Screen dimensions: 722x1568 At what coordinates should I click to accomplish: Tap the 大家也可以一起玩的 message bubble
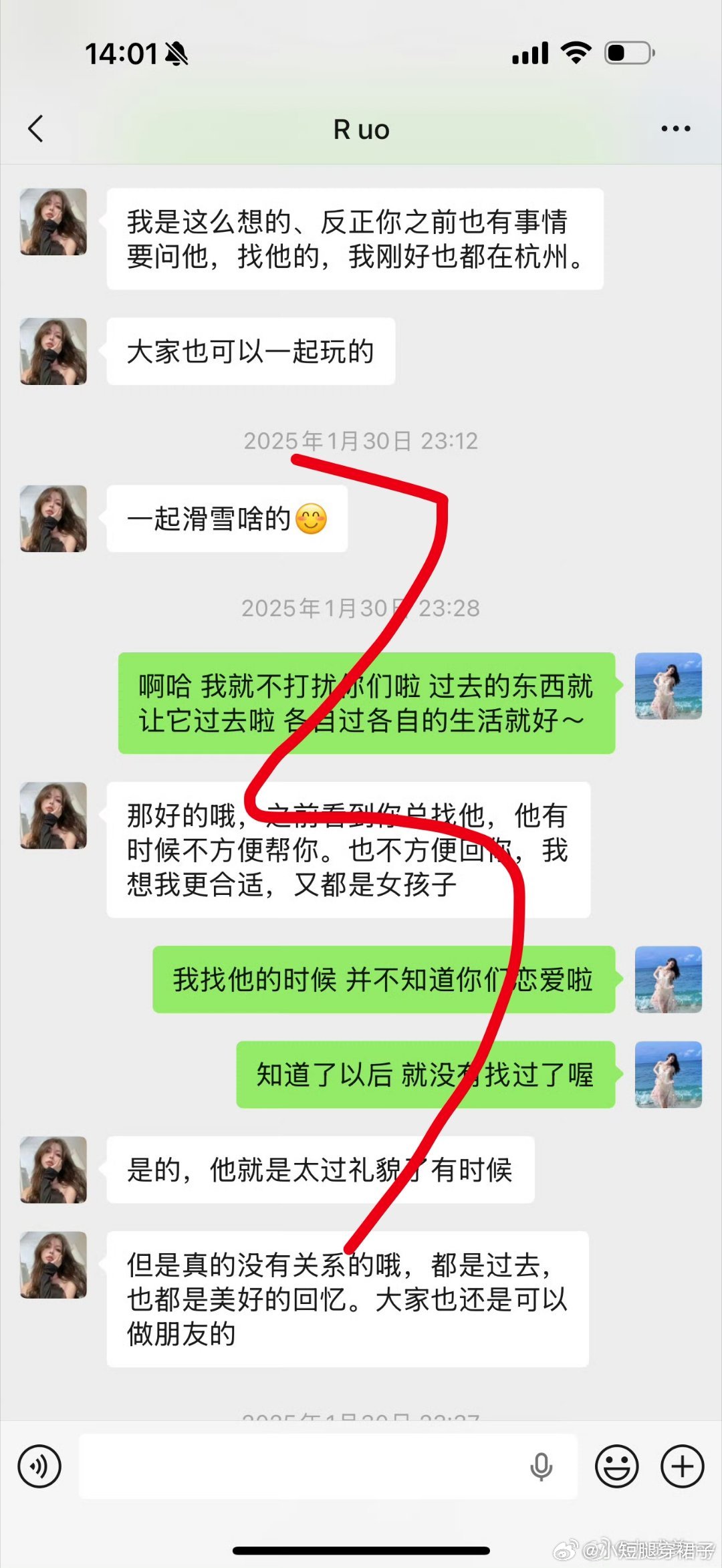click(x=251, y=352)
